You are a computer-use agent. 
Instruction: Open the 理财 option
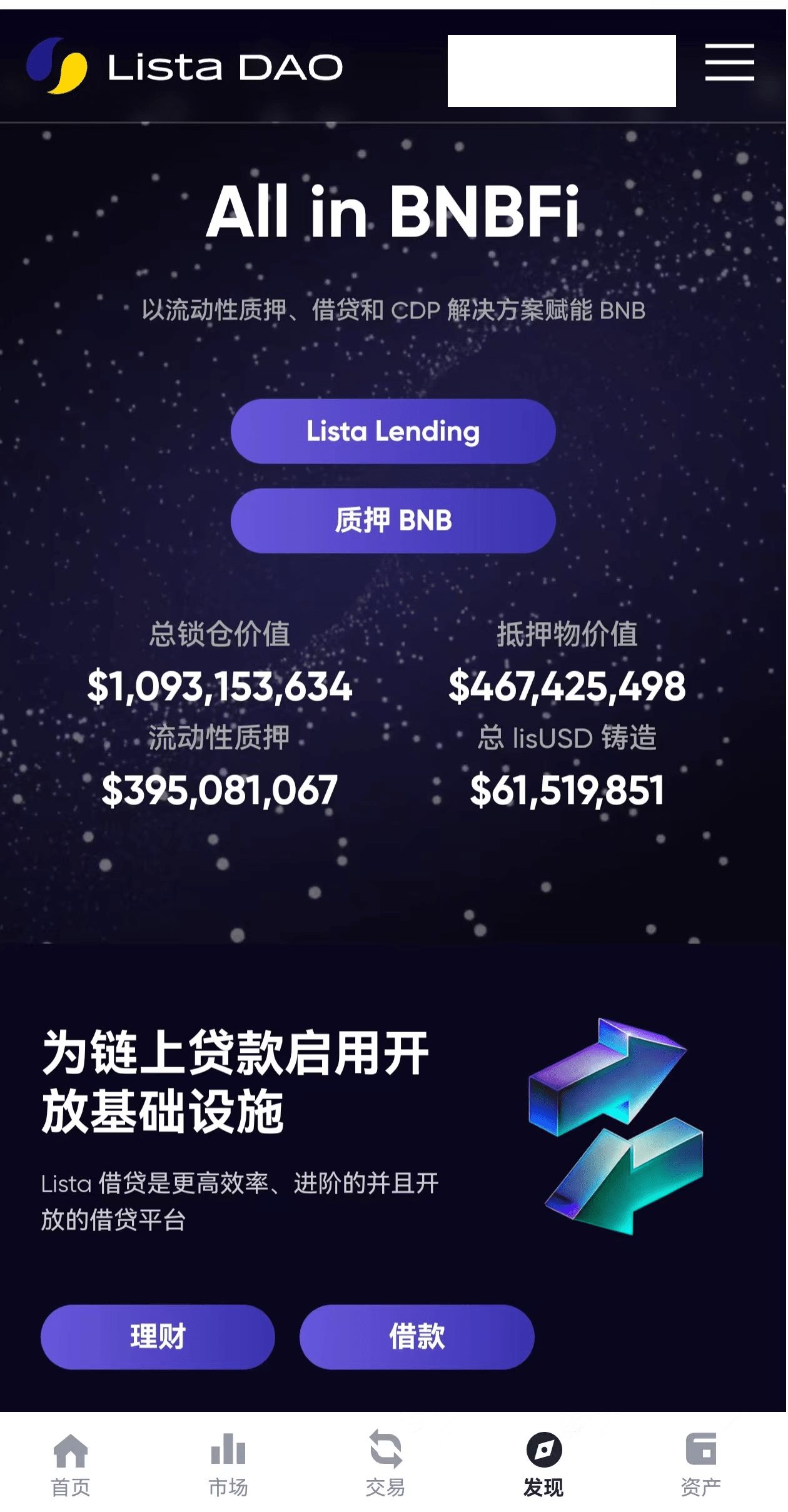pyautogui.click(x=158, y=1337)
